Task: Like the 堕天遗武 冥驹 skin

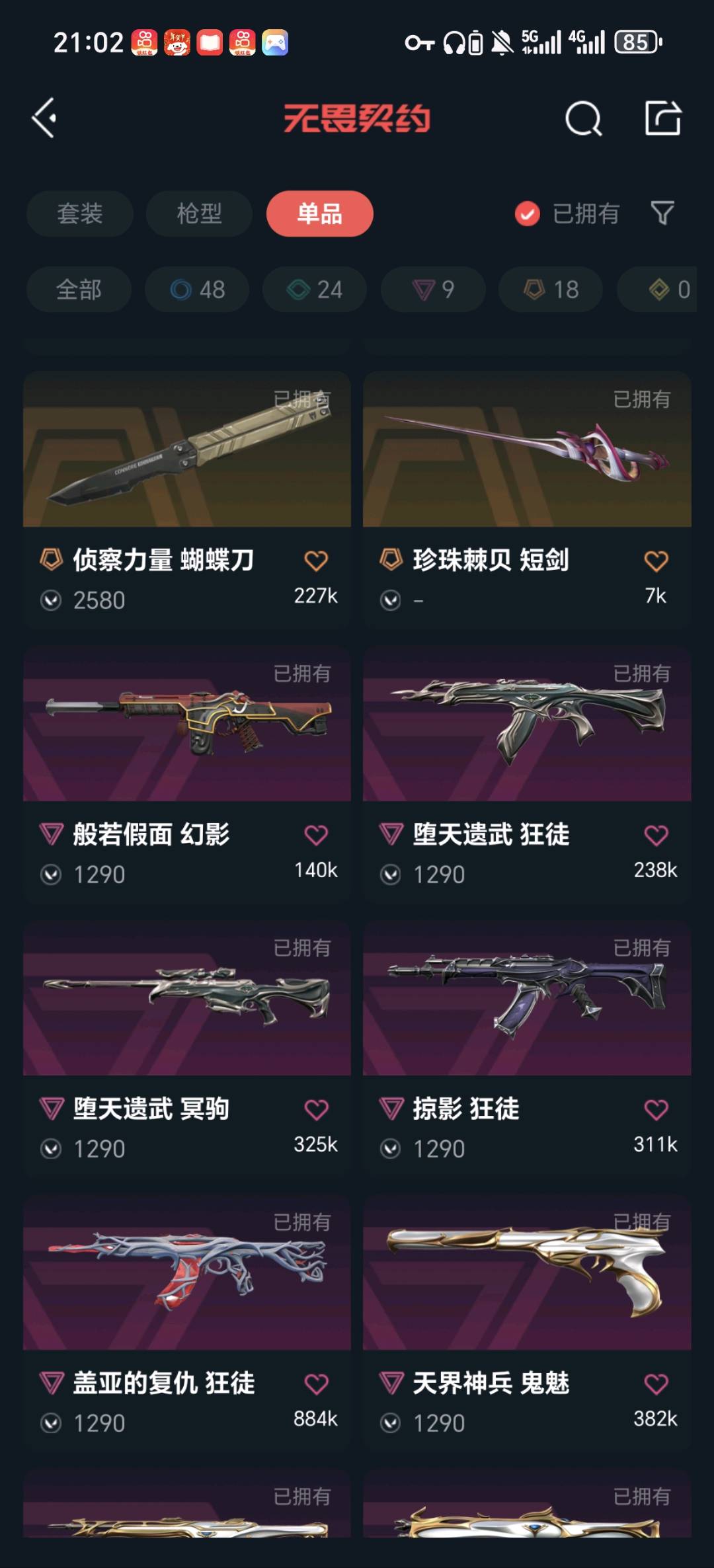Action: (316, 1109)
